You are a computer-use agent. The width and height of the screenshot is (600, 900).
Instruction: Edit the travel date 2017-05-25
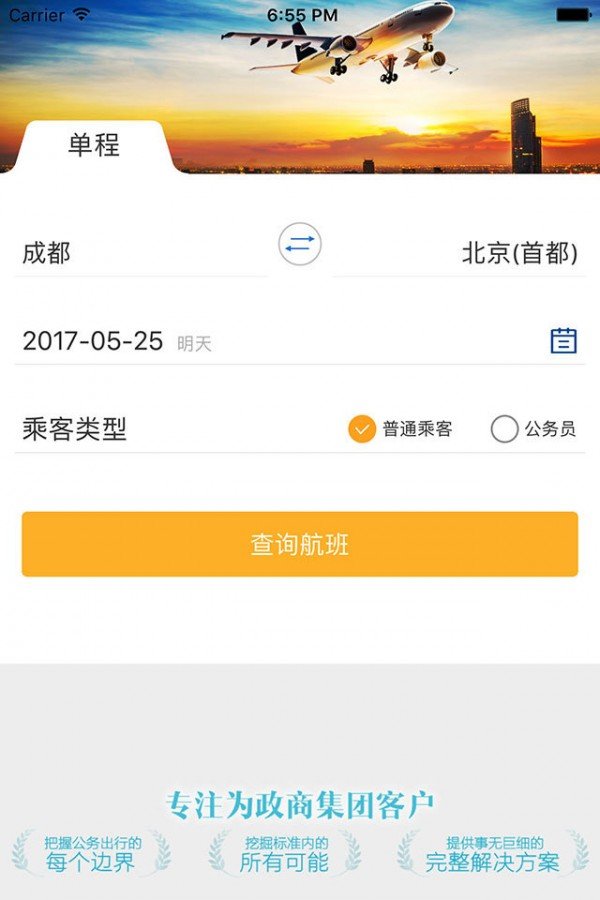coord(93,341)
